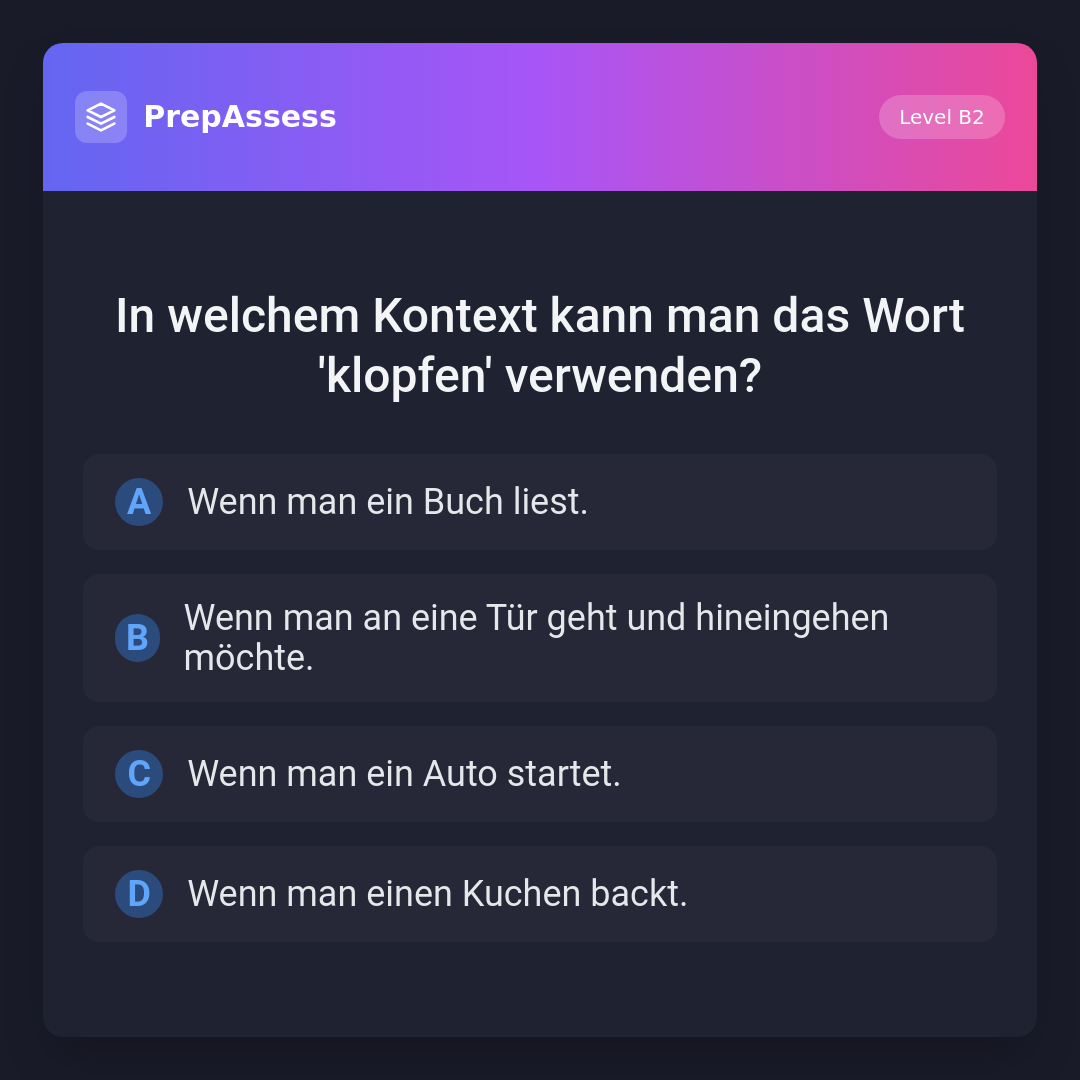Pick answer C about starting a car
Image resolution: width=1080 pixels, height=1080 pixels.
pyautogui.click(x=539, y=774)
